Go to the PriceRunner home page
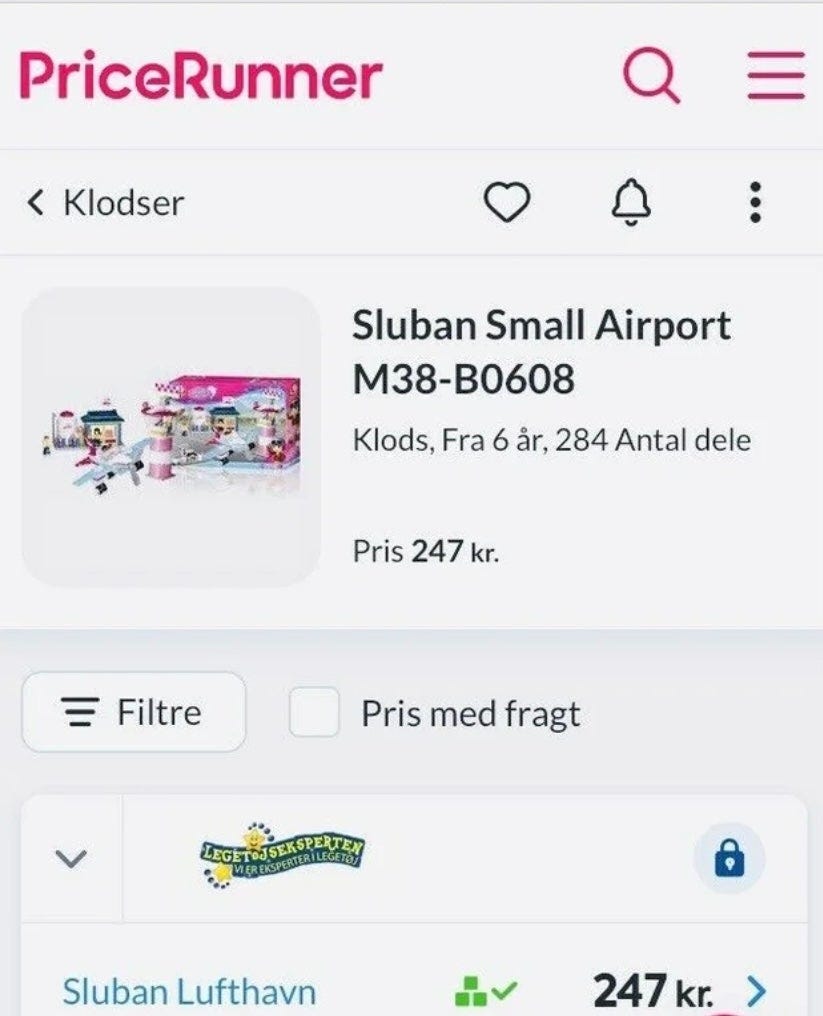This screenshot has height=1016, width=823. (201, 76)
